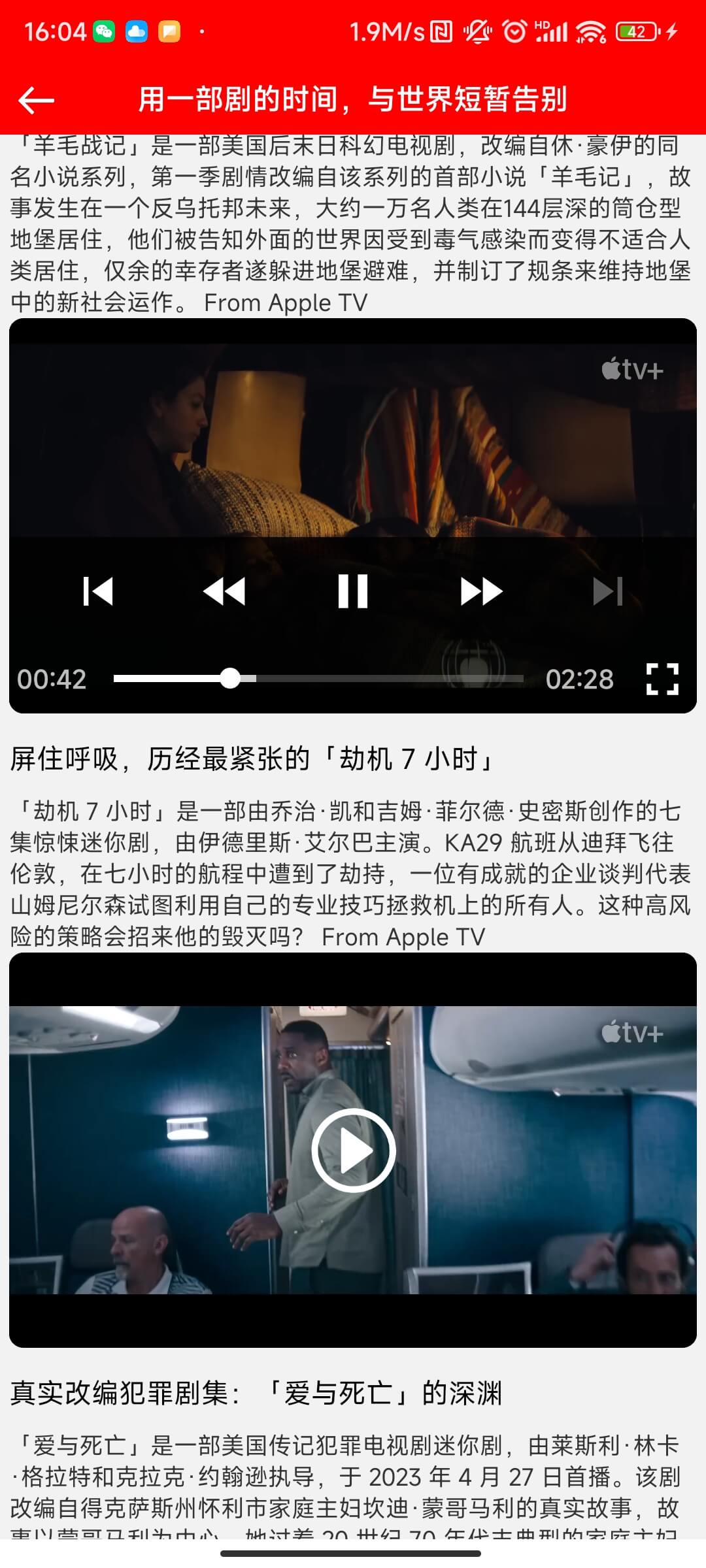Skip to the previous video

pos(98,591)
